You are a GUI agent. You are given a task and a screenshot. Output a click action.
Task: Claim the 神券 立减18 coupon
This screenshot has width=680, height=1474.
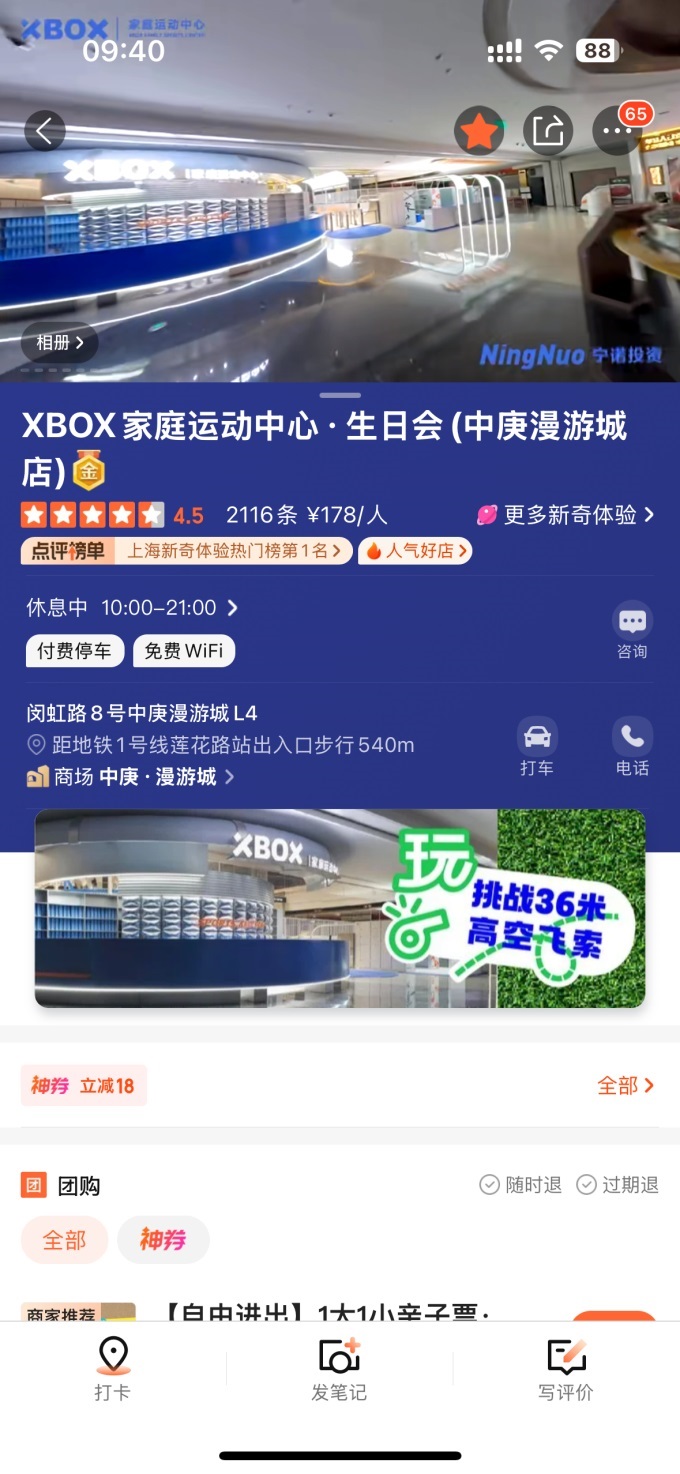pos(84,1086)
